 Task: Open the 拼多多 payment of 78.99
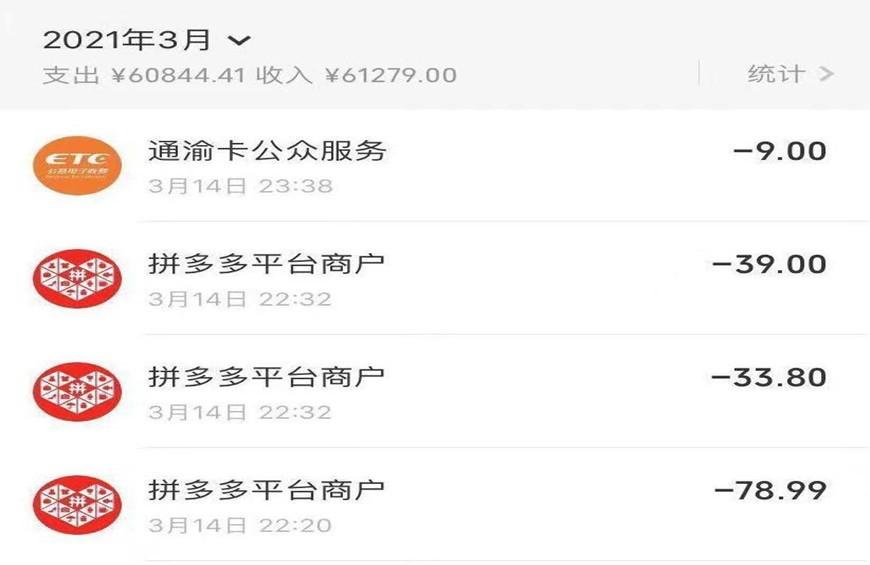435,505
